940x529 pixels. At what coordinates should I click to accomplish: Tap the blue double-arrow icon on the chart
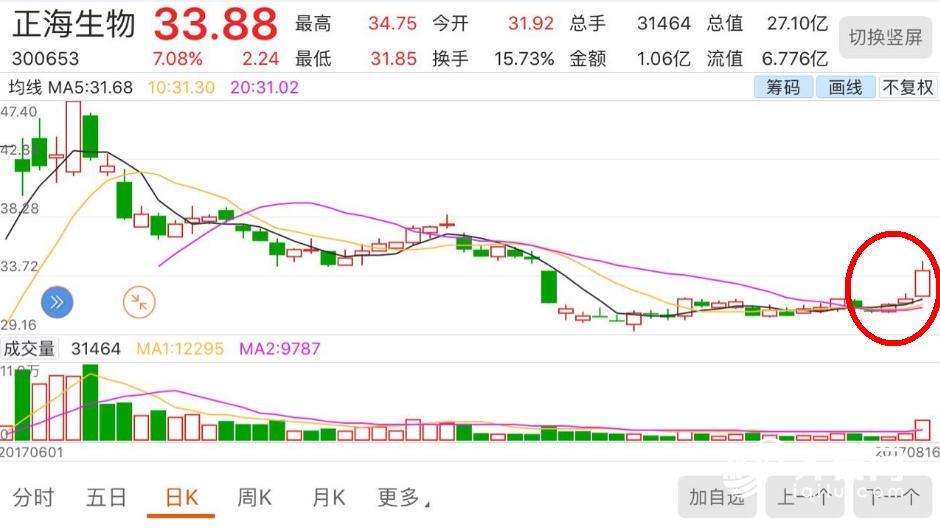[x=58, y=301]
